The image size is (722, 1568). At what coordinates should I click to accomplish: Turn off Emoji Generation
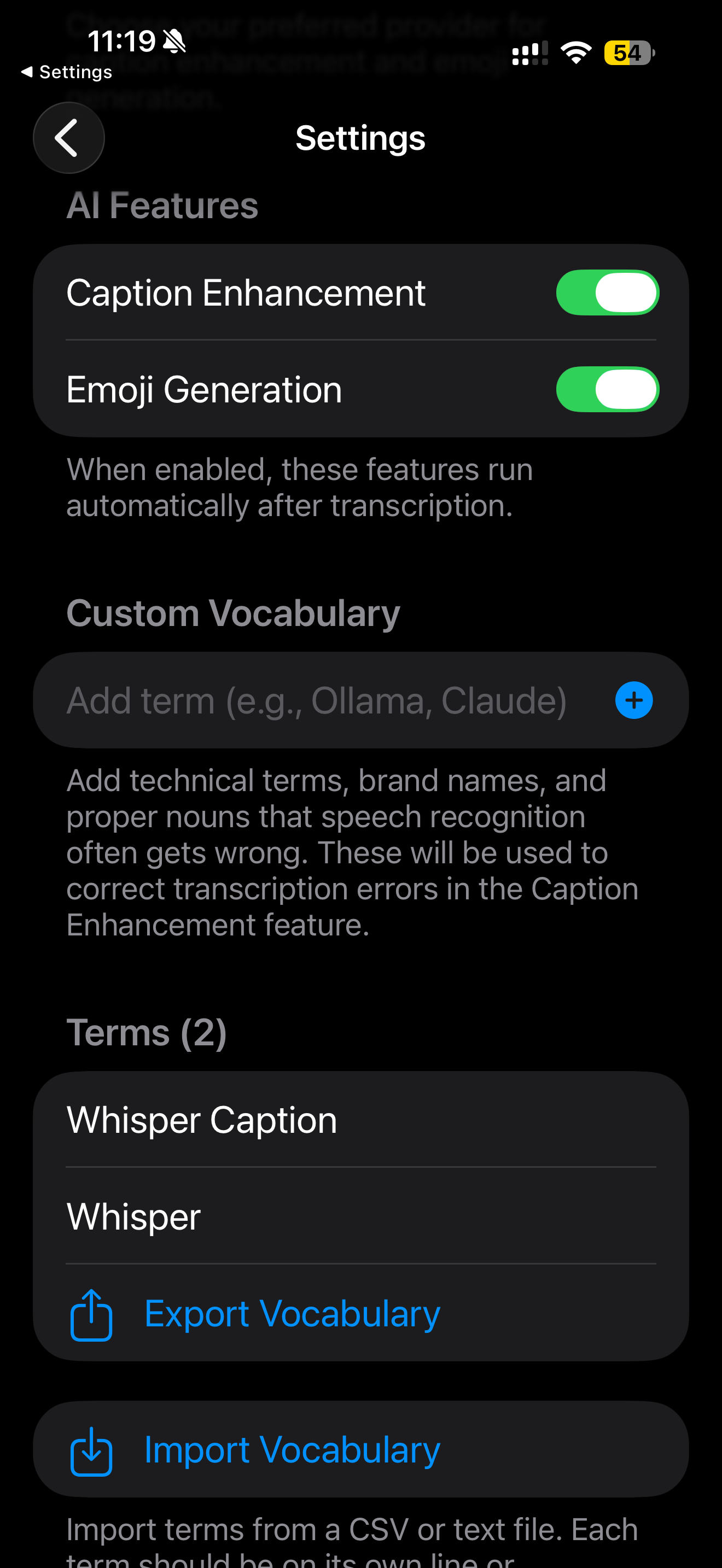607,389
